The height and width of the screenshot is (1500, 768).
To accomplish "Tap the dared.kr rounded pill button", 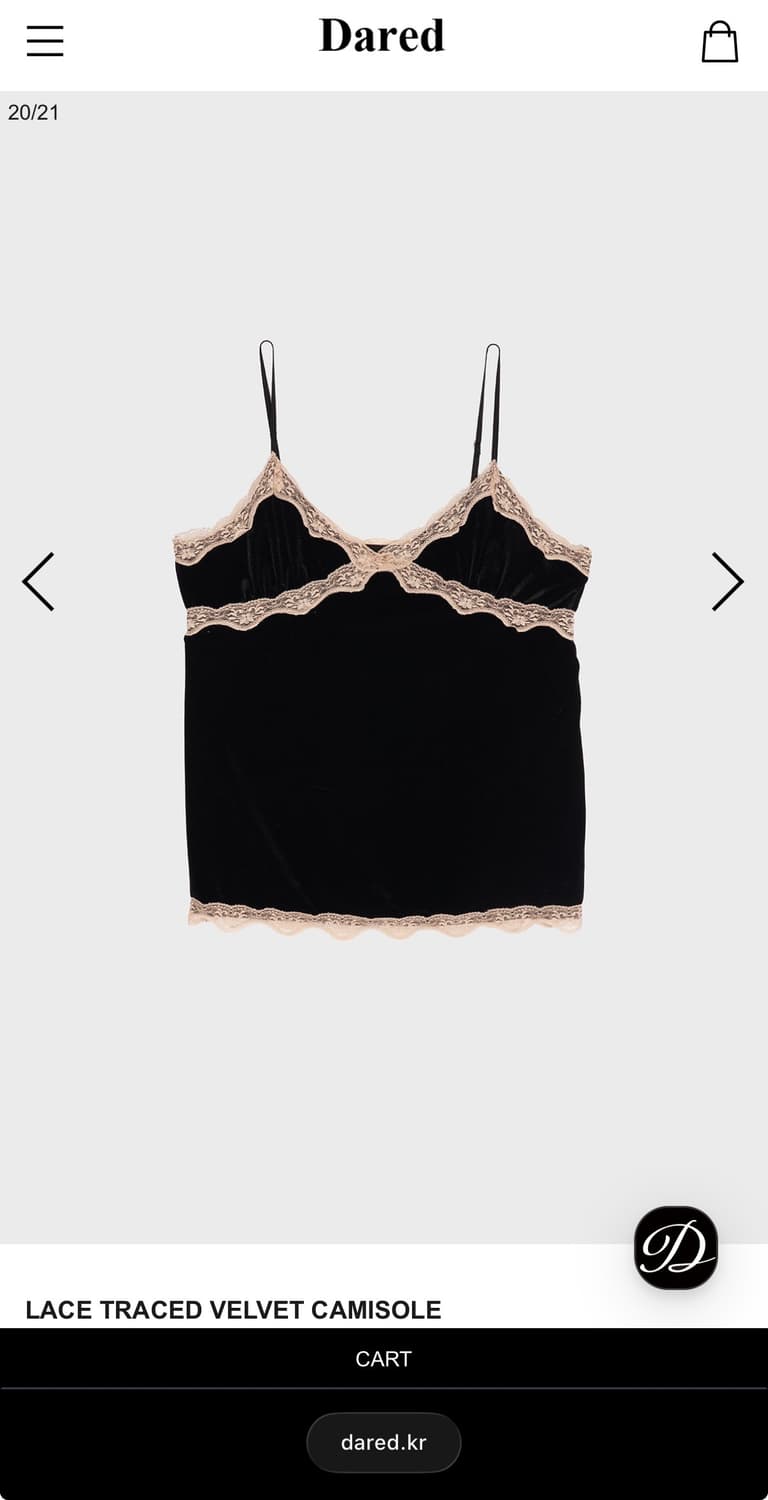I will [x=383, y=1442].
